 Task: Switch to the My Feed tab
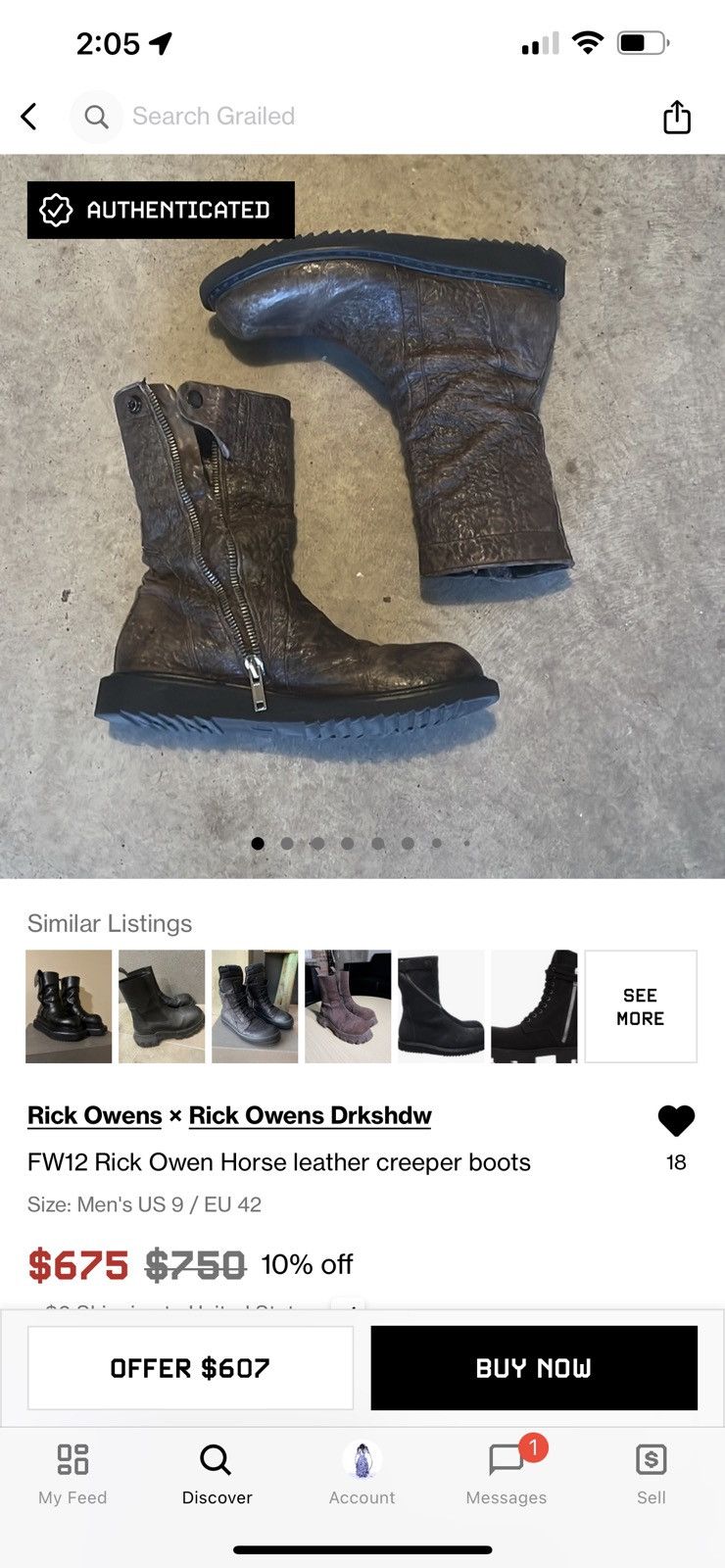point(72,1473)
